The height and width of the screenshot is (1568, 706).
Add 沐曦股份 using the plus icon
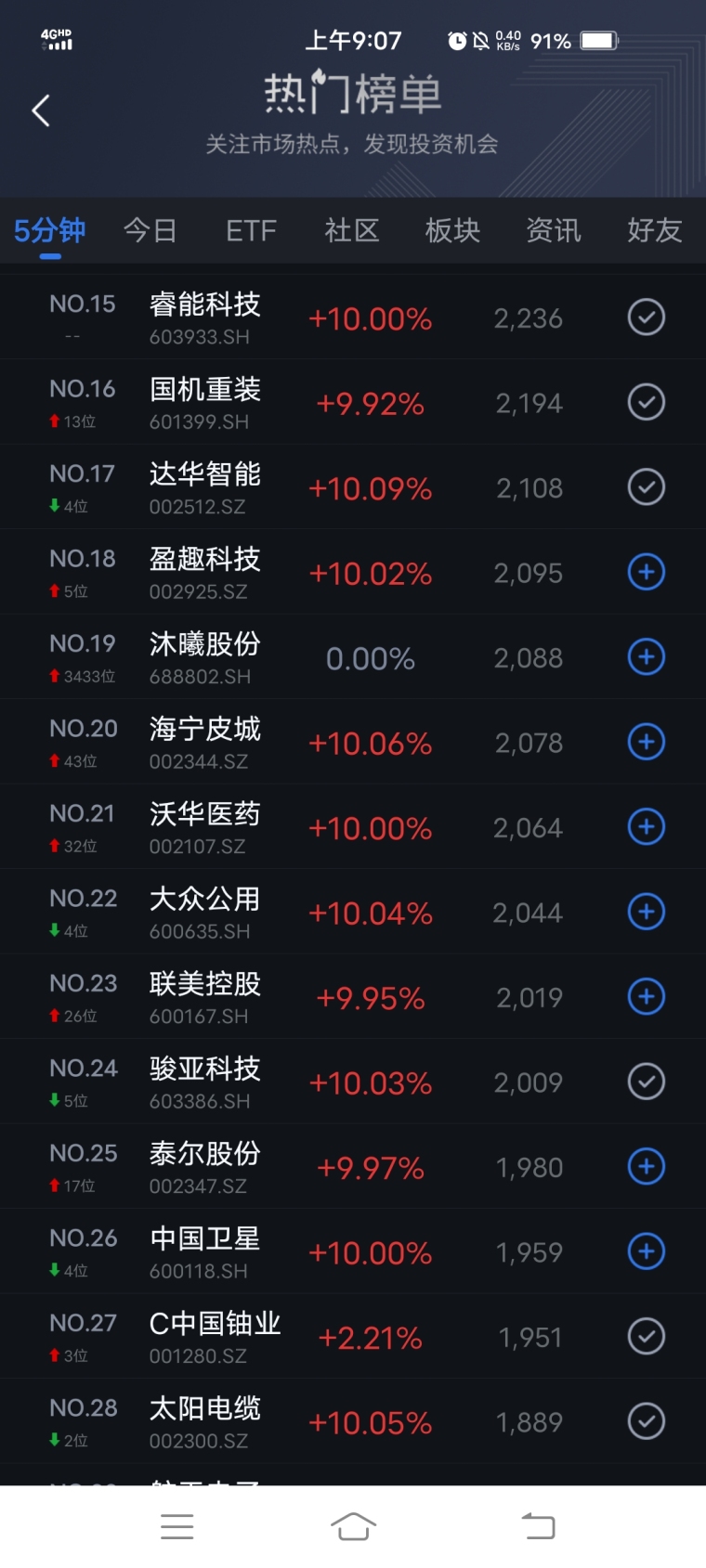[646, 656]
